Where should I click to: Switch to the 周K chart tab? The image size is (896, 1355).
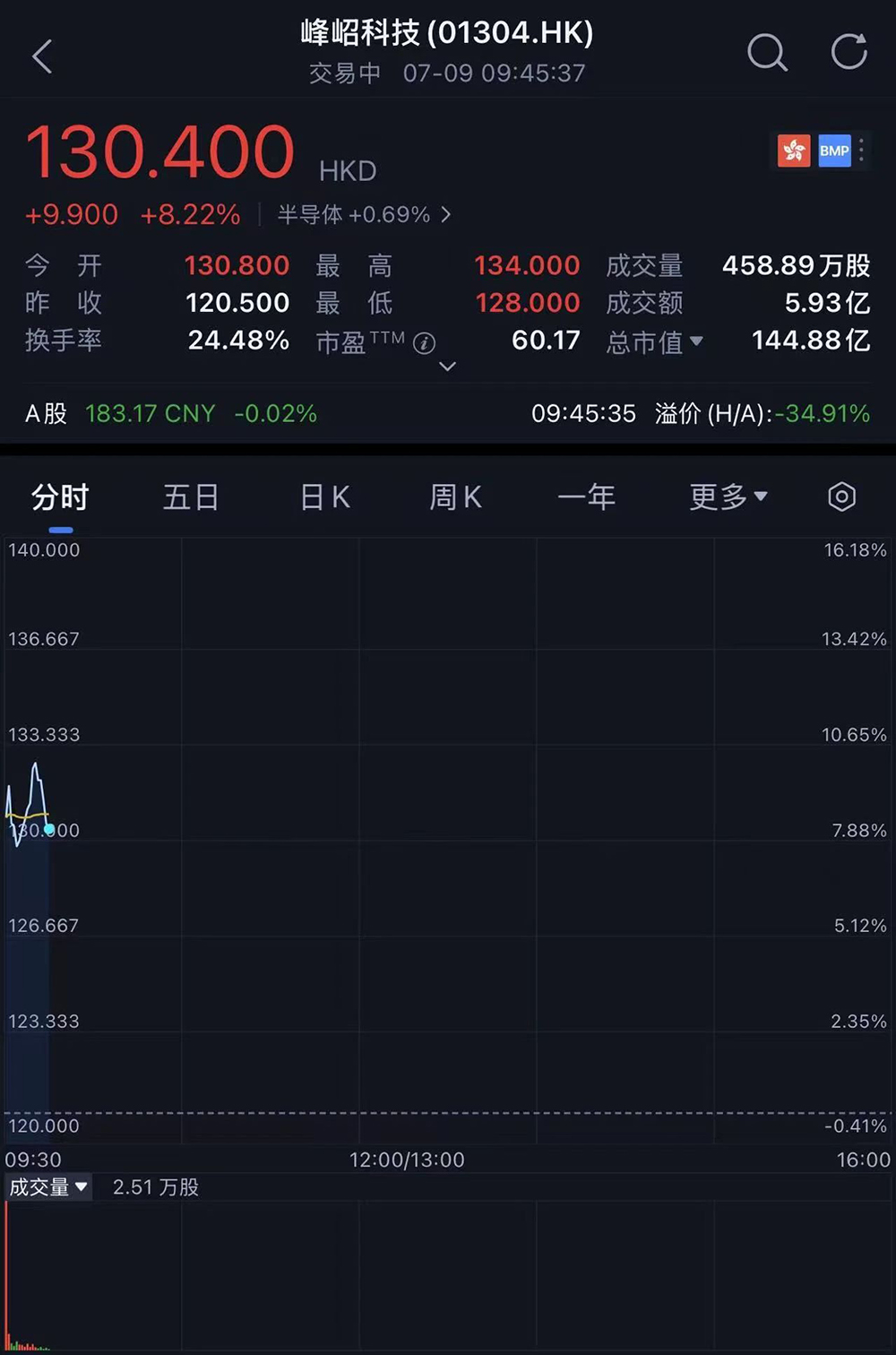[x=455, y=496]
